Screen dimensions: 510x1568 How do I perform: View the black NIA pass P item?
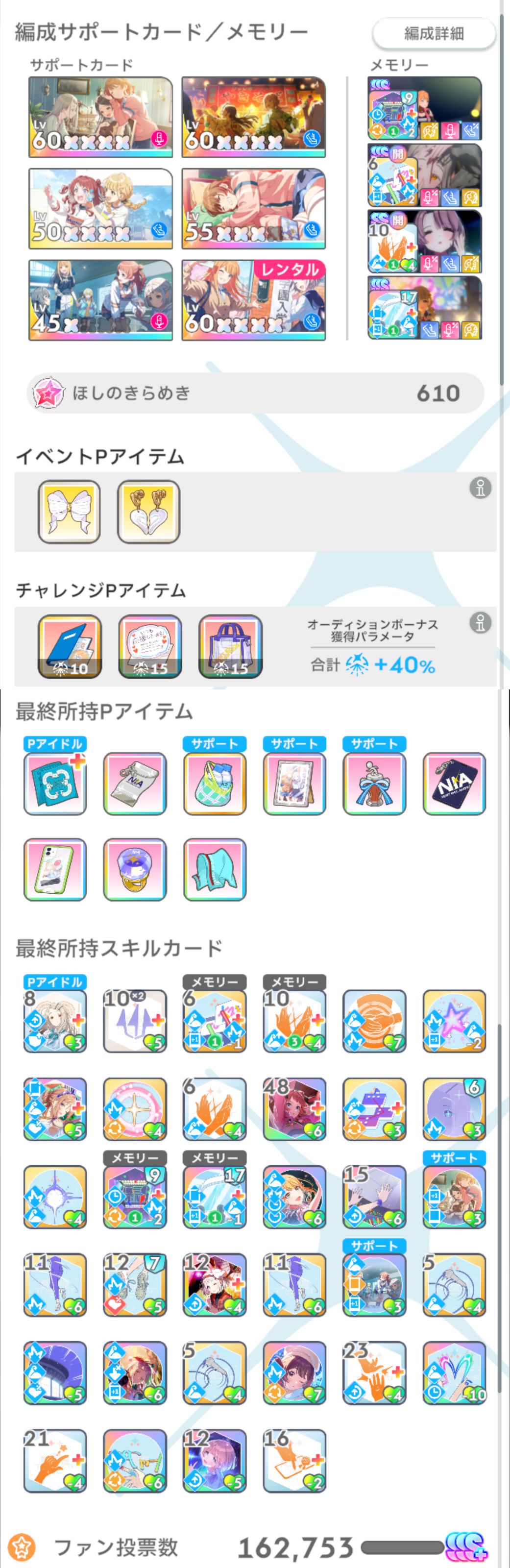[x=454, y=784]
